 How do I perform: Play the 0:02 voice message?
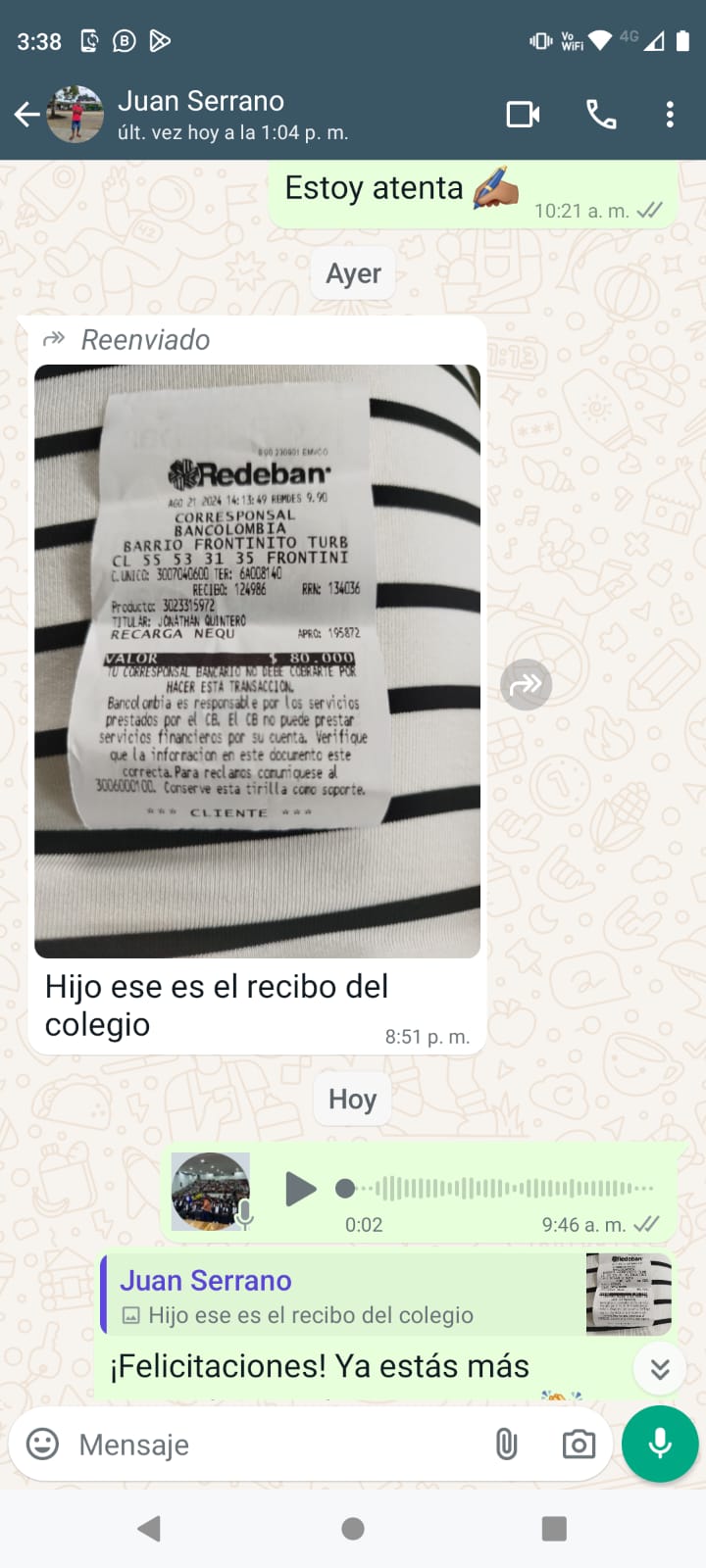pos(300,1189)
